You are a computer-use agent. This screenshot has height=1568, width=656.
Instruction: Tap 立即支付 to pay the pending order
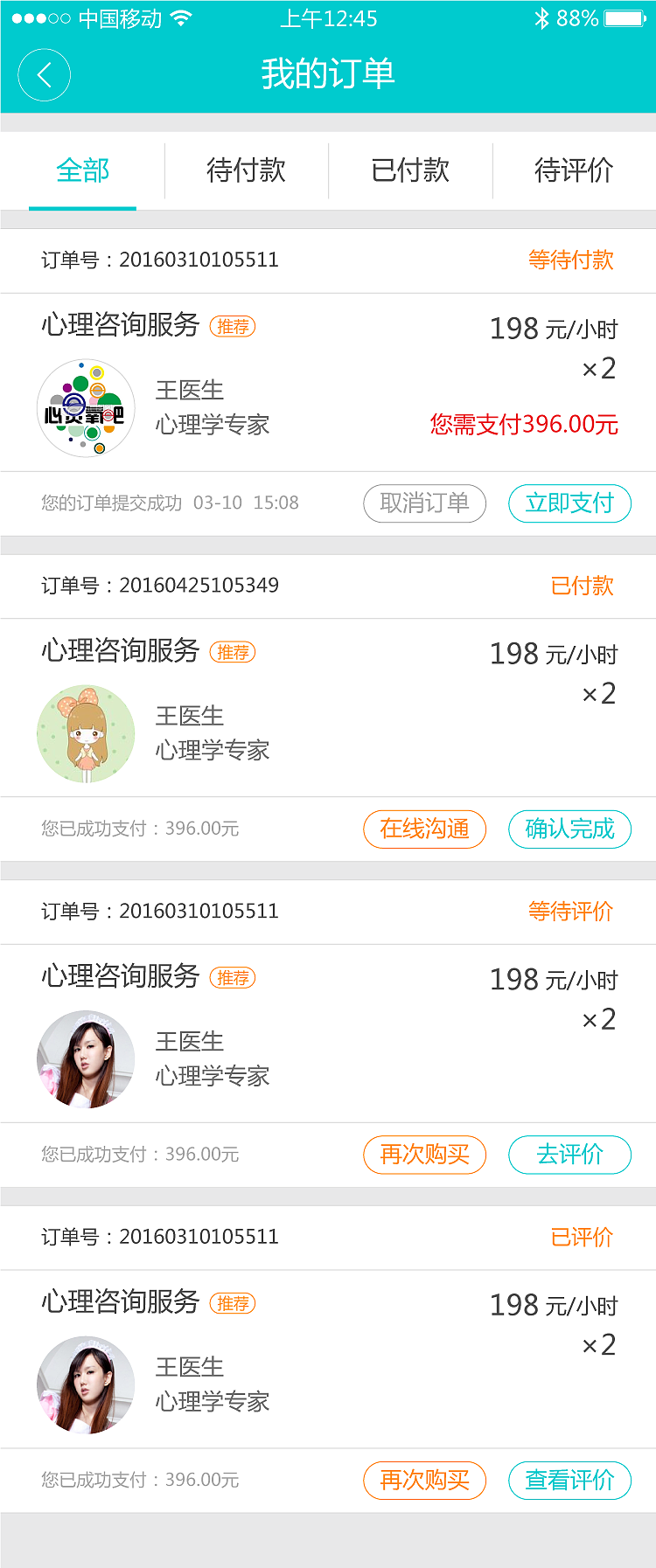coord(569,503)
